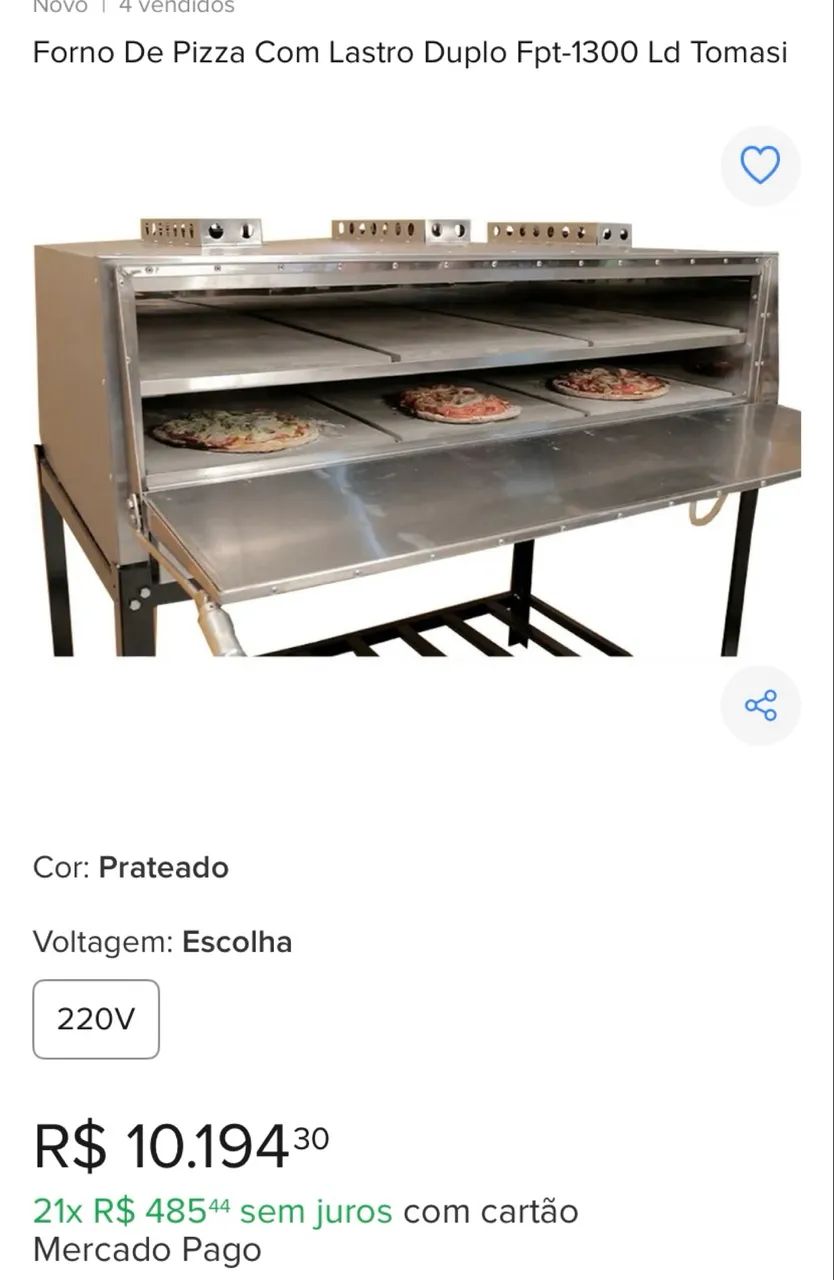
Task: Activate the sharing icon on the product page
Action: point(761,705)
